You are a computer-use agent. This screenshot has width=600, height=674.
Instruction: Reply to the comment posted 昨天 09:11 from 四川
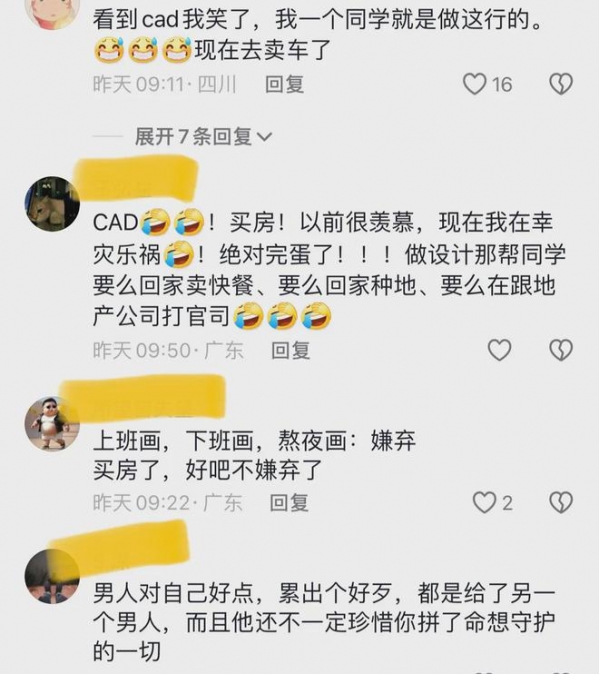(284, 85)
